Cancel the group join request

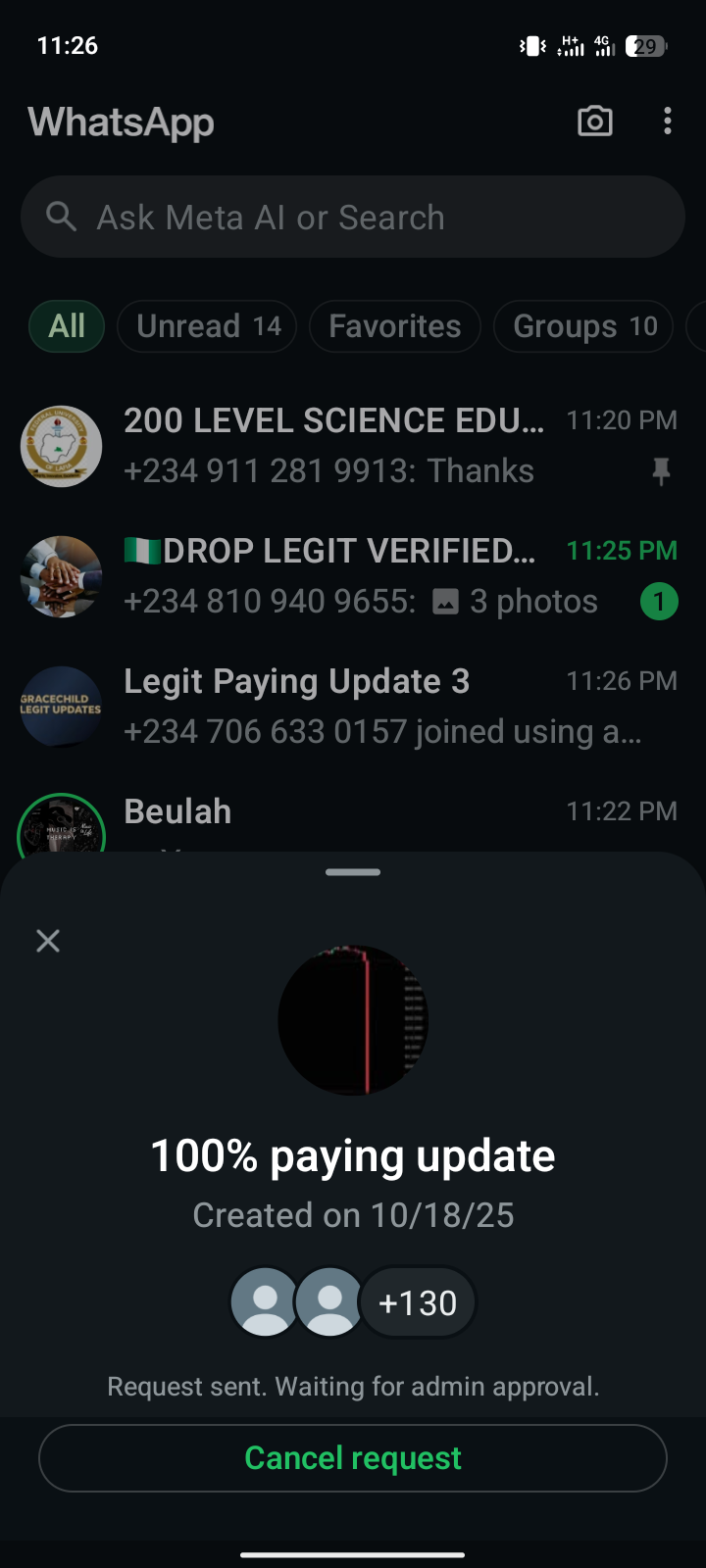(x=353, y=1458)
